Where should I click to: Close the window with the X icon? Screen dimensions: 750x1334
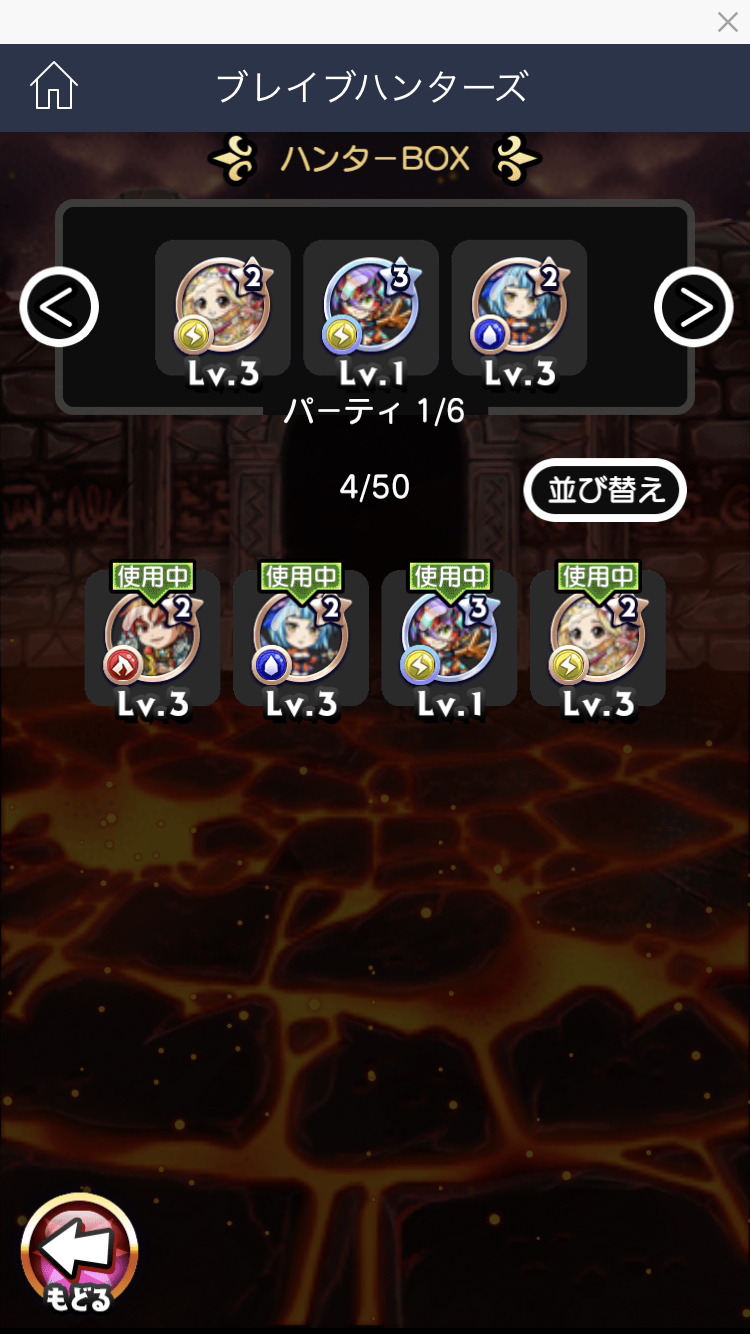point(727,22)
